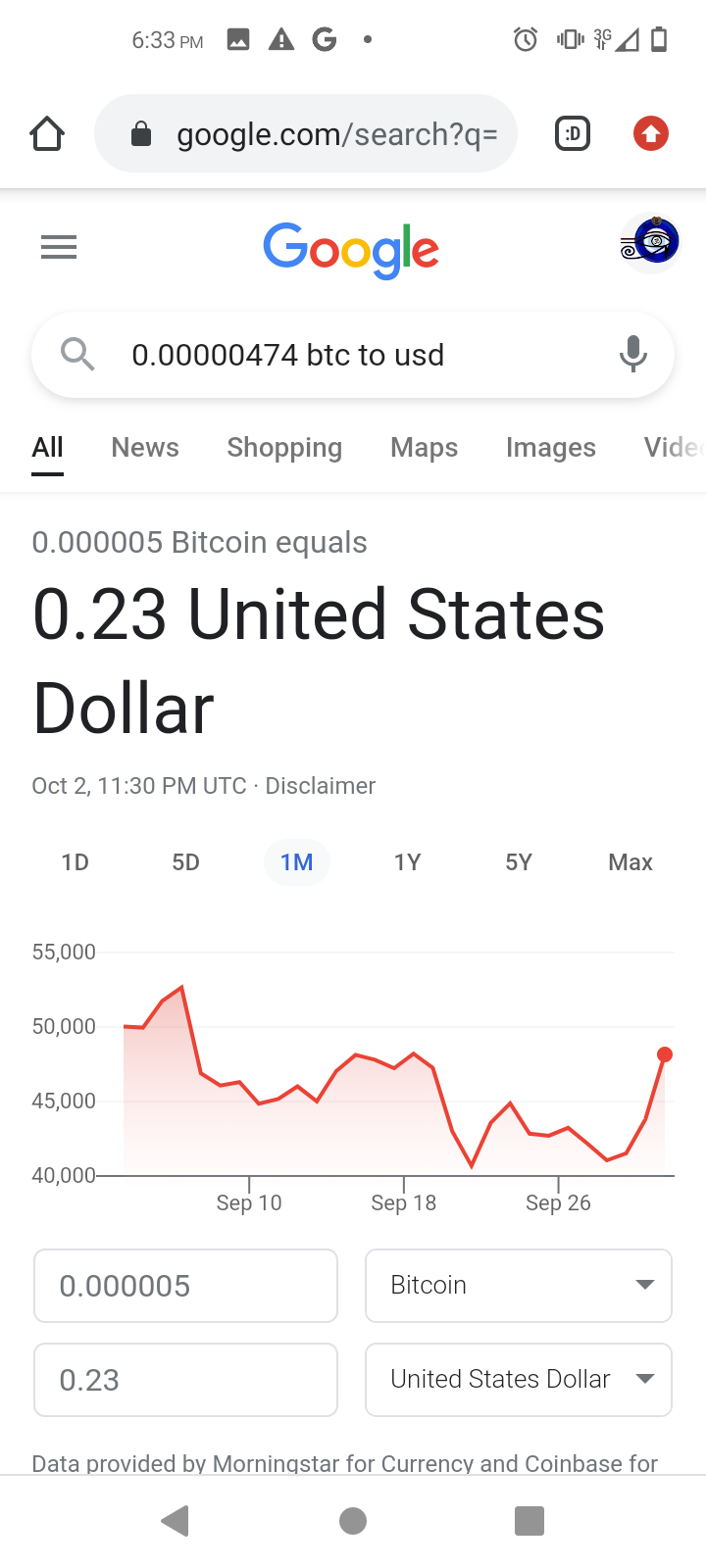Switch chart to Max range
Screen dimensions: 706x1568
(630, 861)
